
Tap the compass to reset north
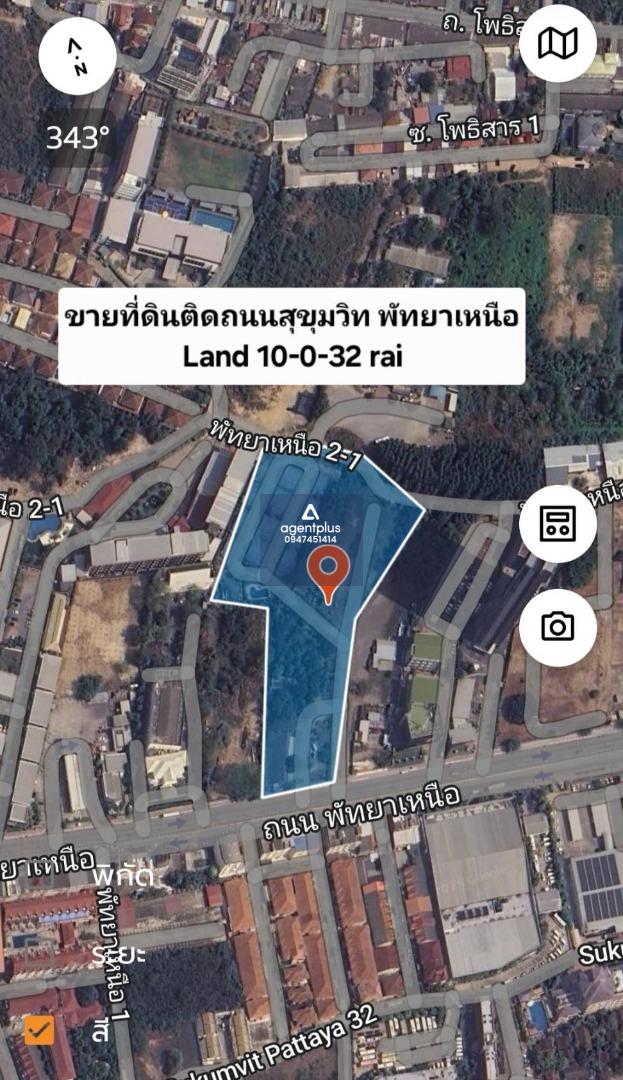click(x=77, y=57)
